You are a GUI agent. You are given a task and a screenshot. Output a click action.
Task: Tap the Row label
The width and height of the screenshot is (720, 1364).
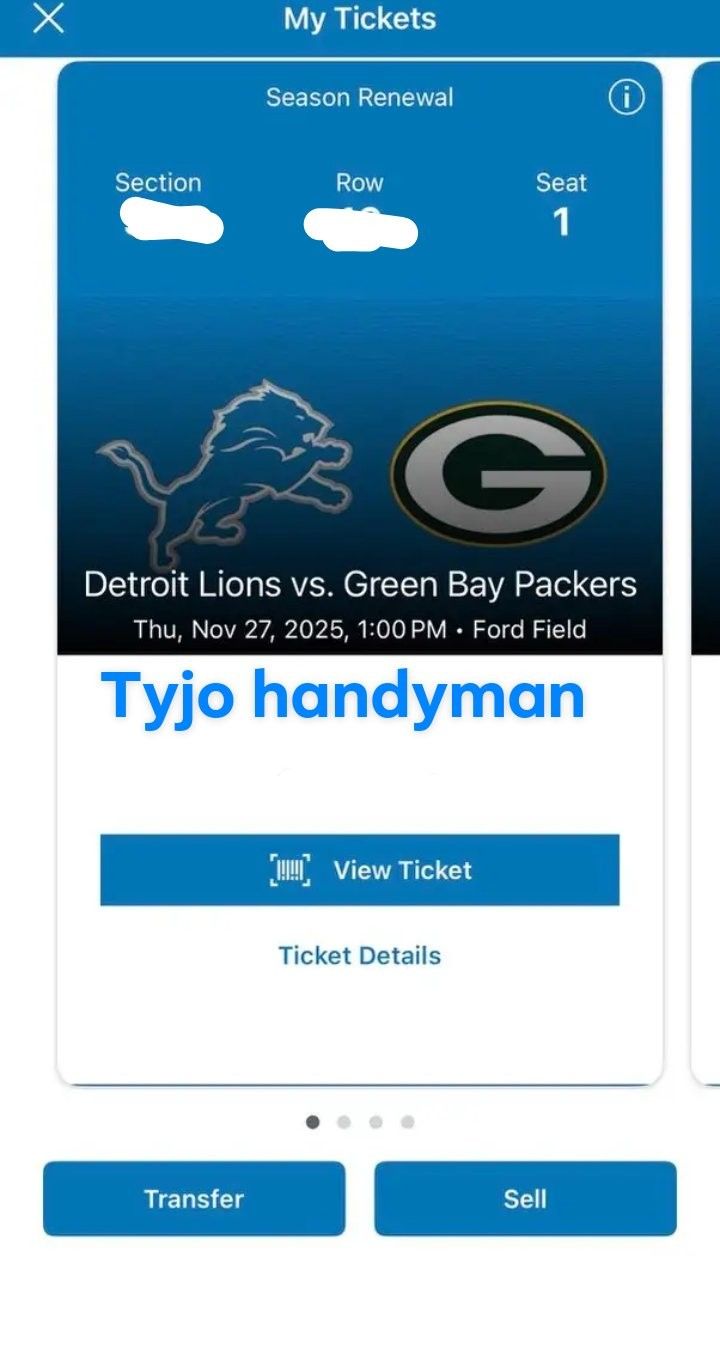(359, 183)
